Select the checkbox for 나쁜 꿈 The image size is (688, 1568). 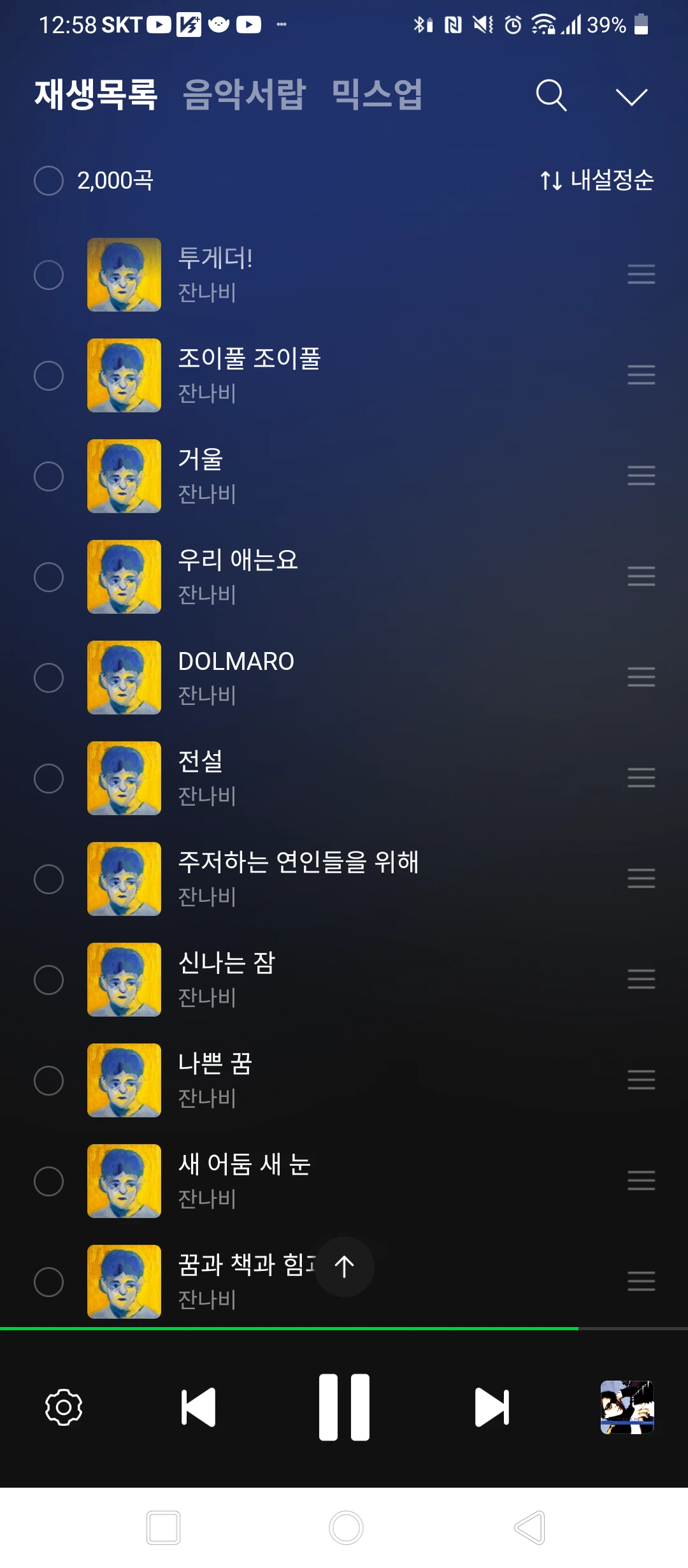coord(48,1080)
